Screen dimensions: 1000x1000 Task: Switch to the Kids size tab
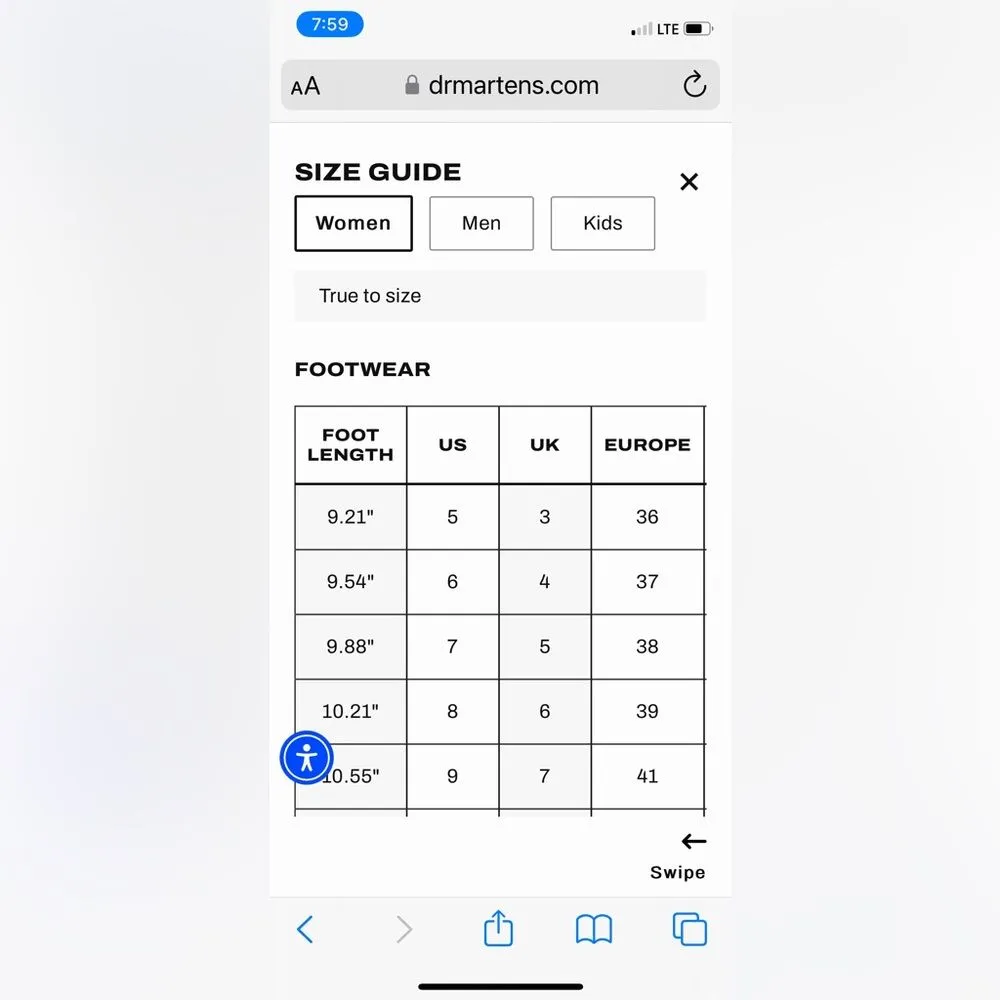pos(602,223)
